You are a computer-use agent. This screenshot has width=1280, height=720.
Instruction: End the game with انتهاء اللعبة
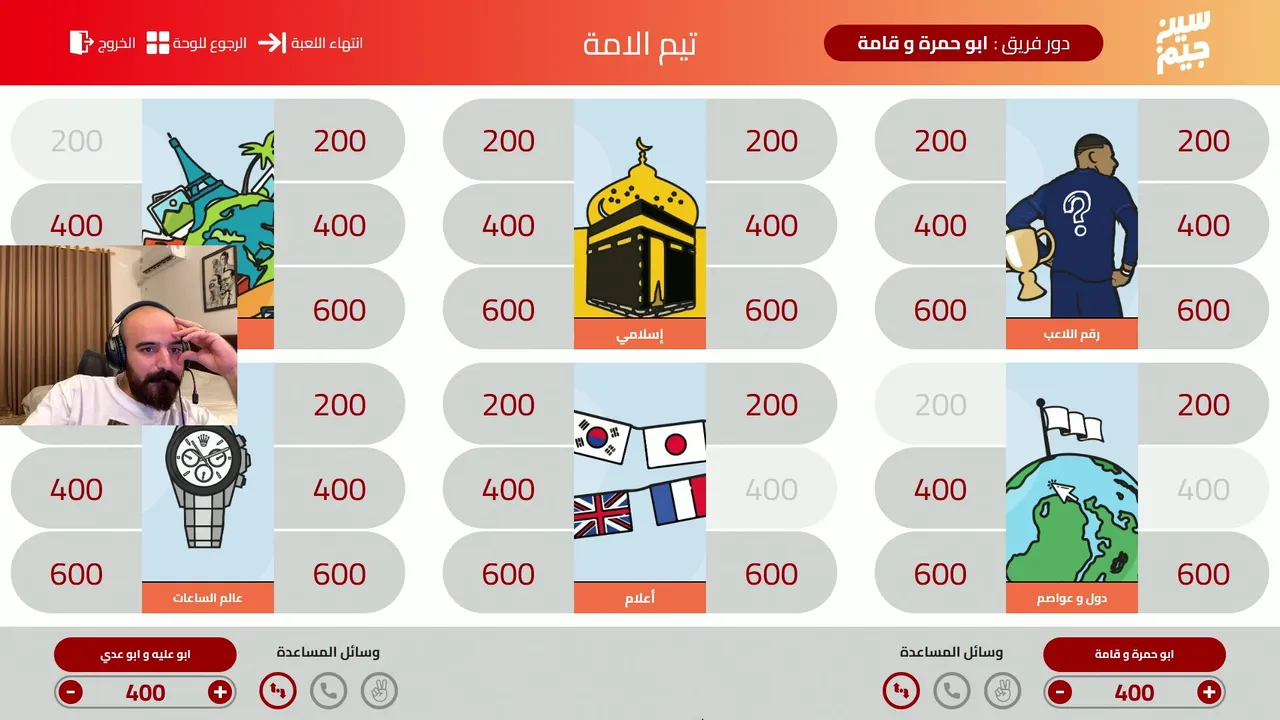pyautogui.click(x=311, y=43)
